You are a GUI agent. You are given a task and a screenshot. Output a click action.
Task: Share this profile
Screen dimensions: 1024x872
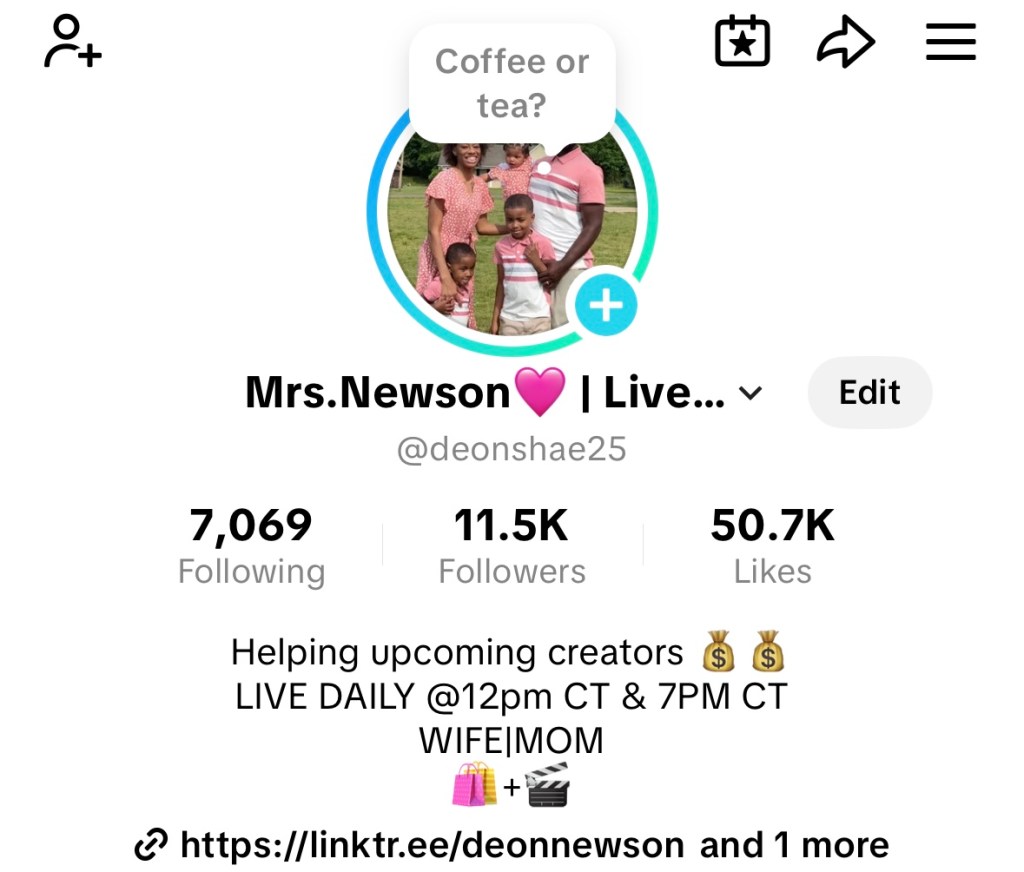point(846,42)
